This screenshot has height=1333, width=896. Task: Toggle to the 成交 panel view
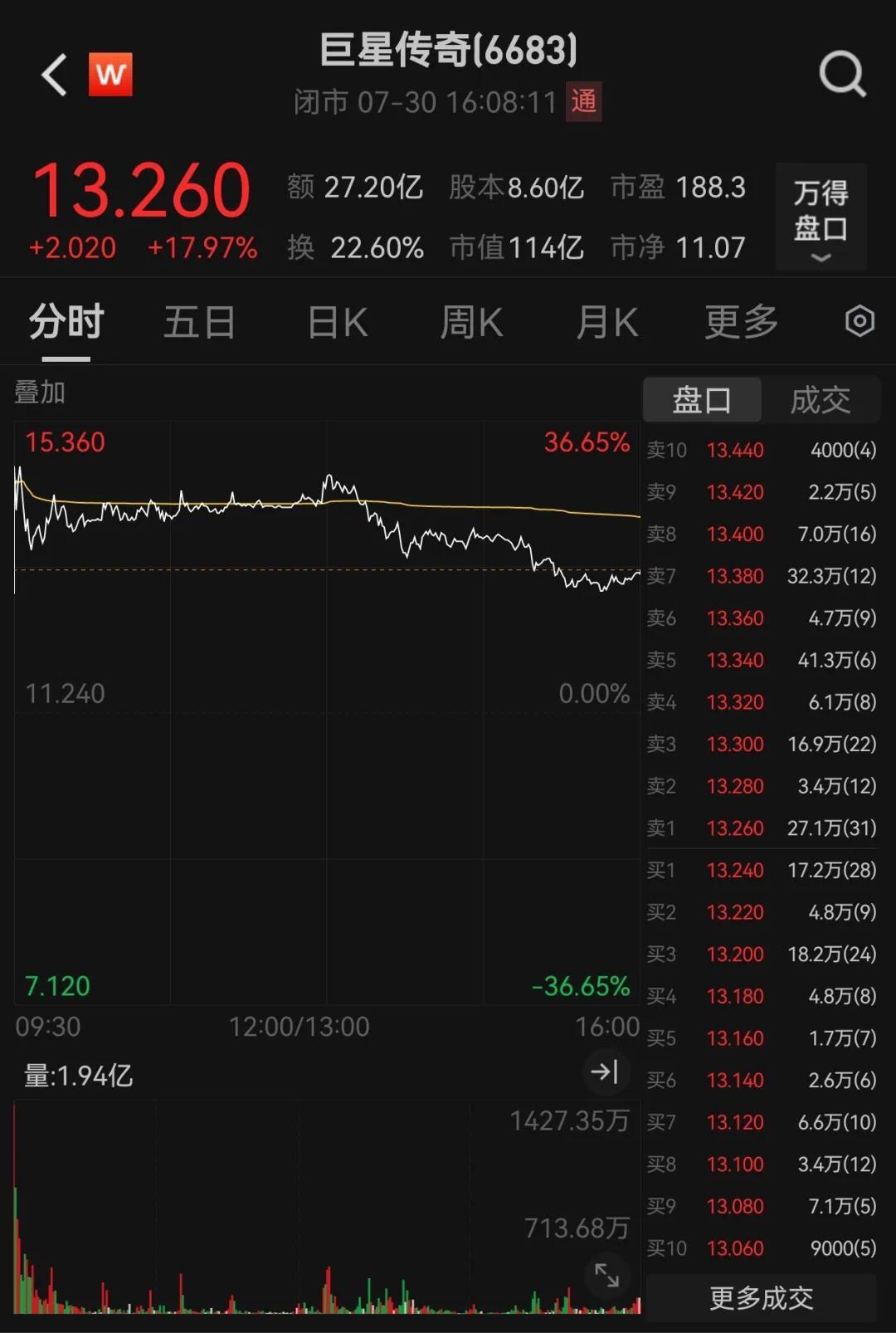(821, 399)
